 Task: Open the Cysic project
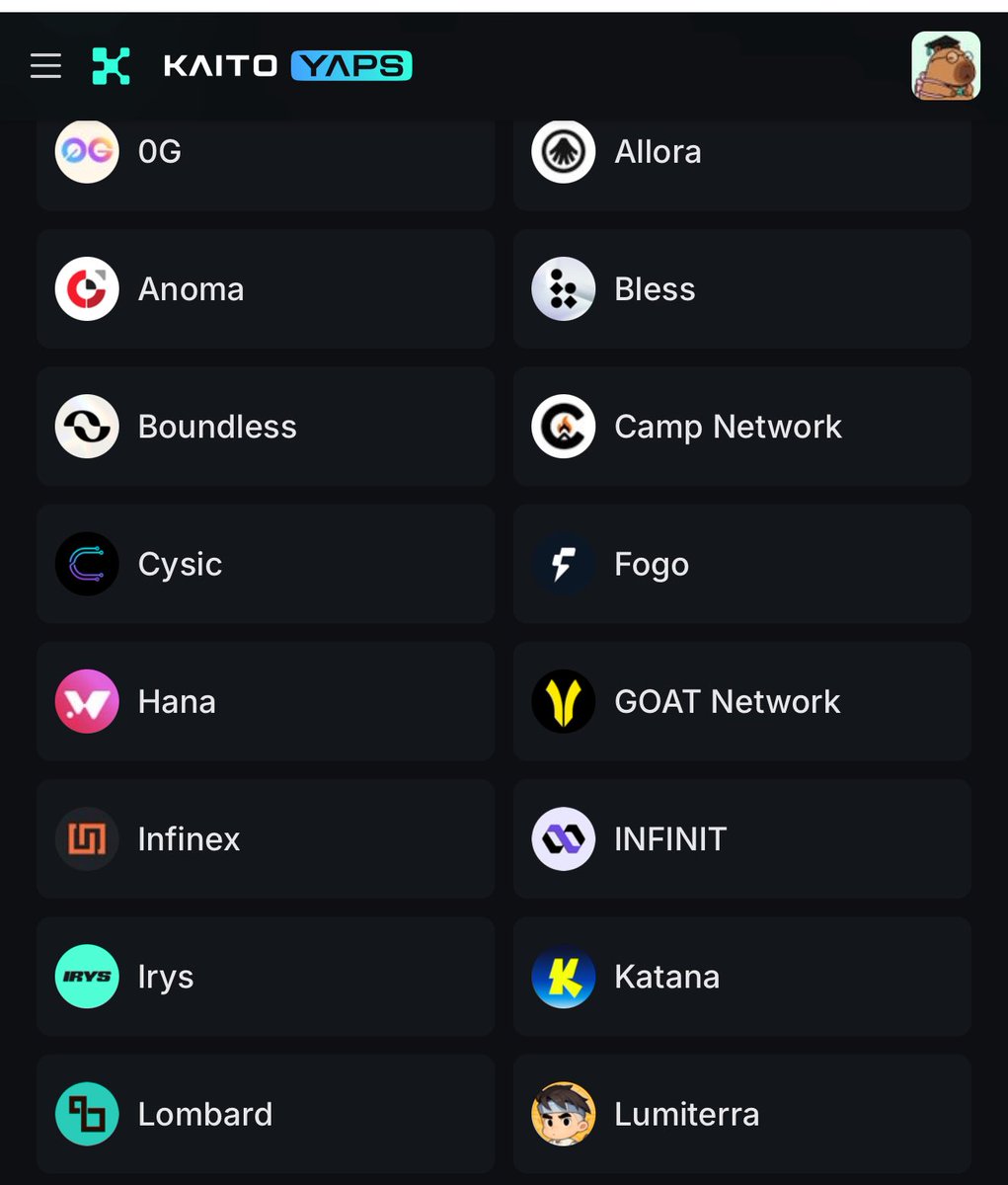point(265,564)
